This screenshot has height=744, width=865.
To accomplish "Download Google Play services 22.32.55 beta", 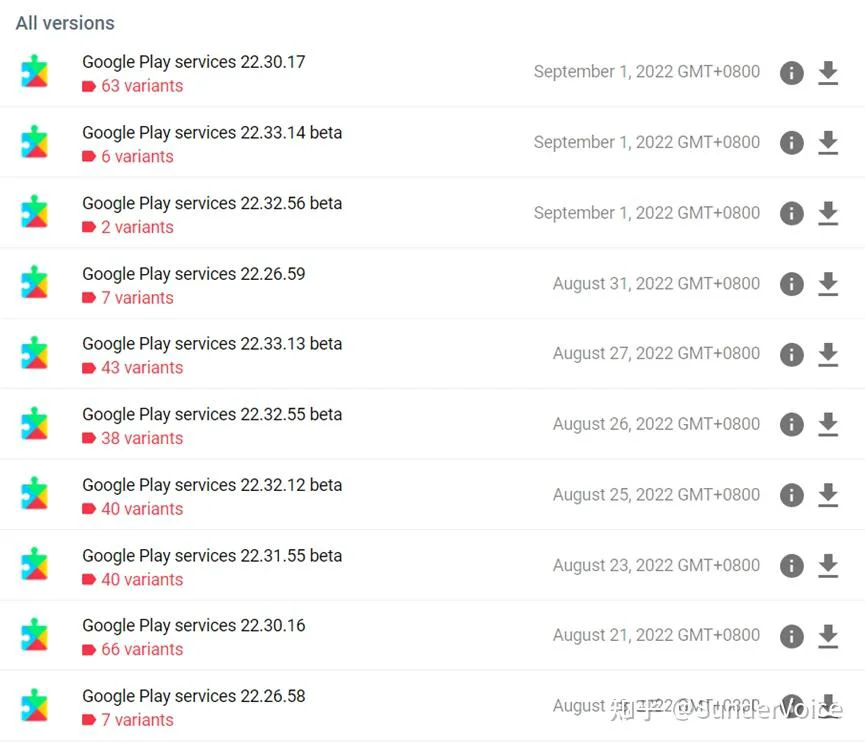I will 828,424.
